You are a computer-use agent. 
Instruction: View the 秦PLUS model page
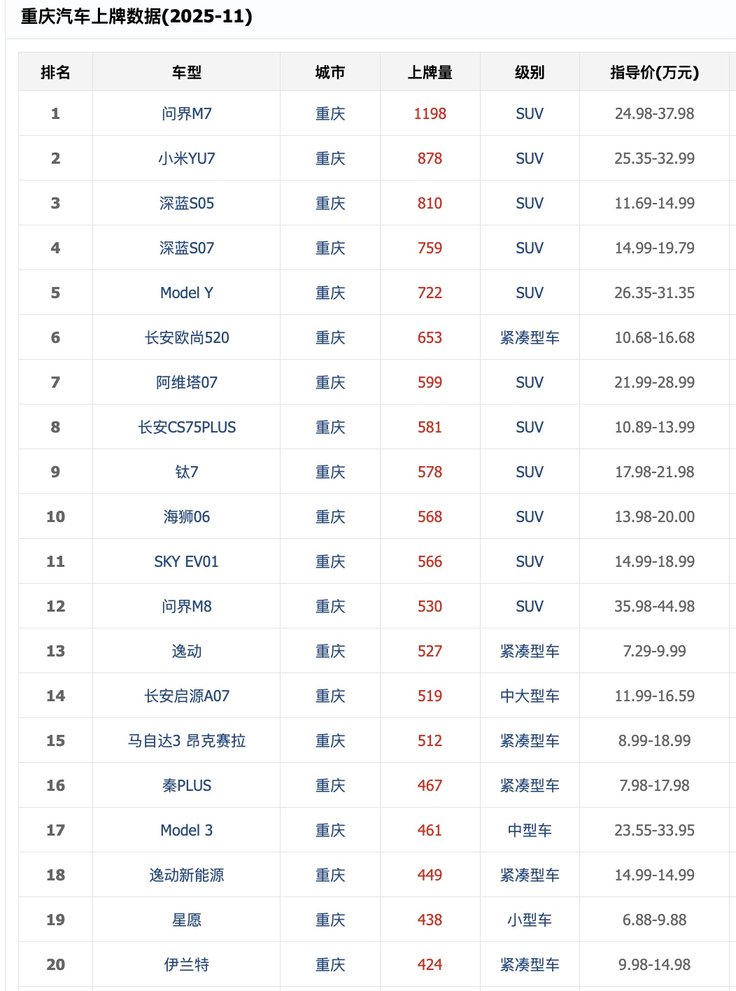(x=186, y=786)
